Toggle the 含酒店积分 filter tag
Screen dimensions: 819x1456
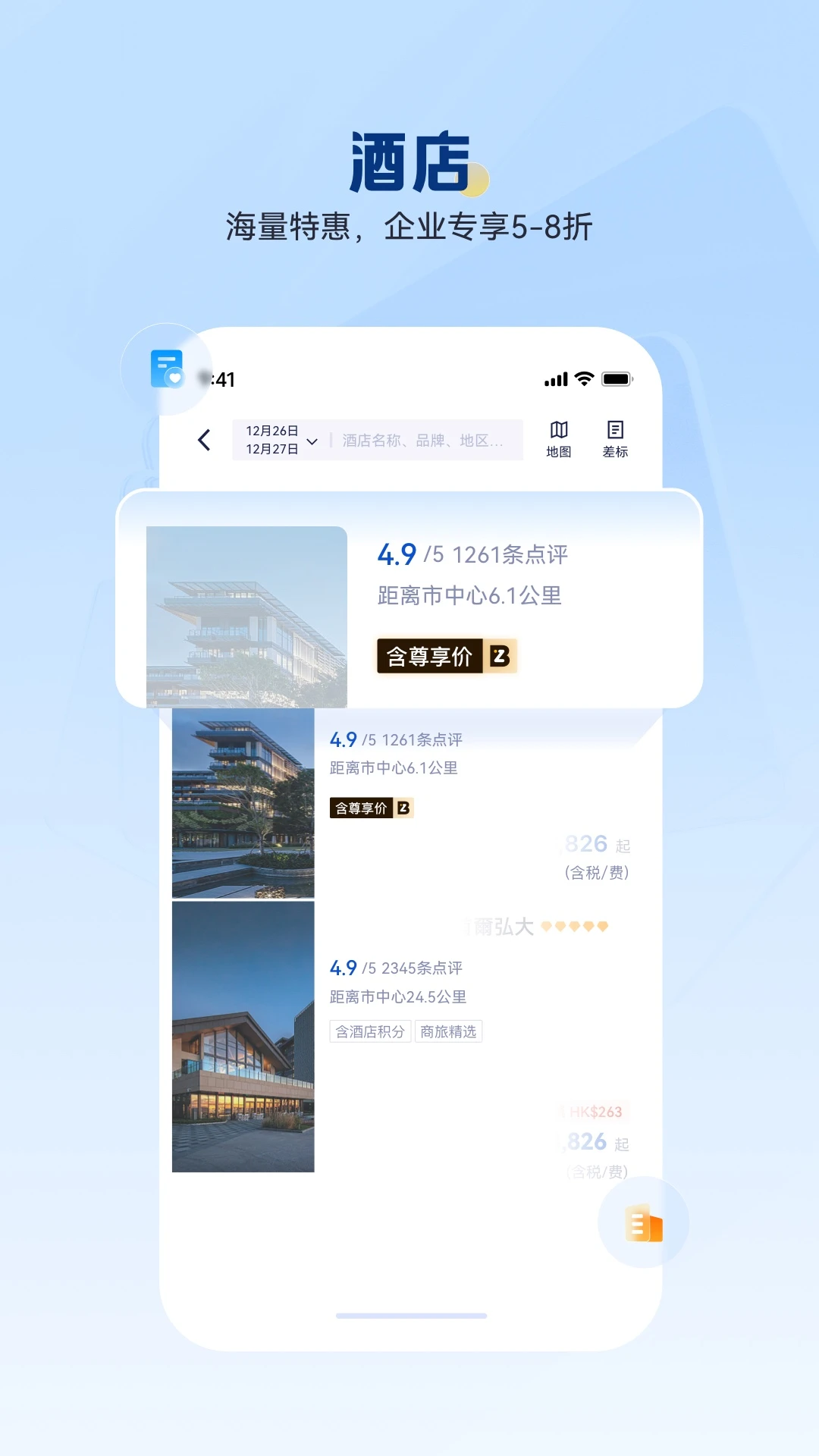pos(370,1031)
